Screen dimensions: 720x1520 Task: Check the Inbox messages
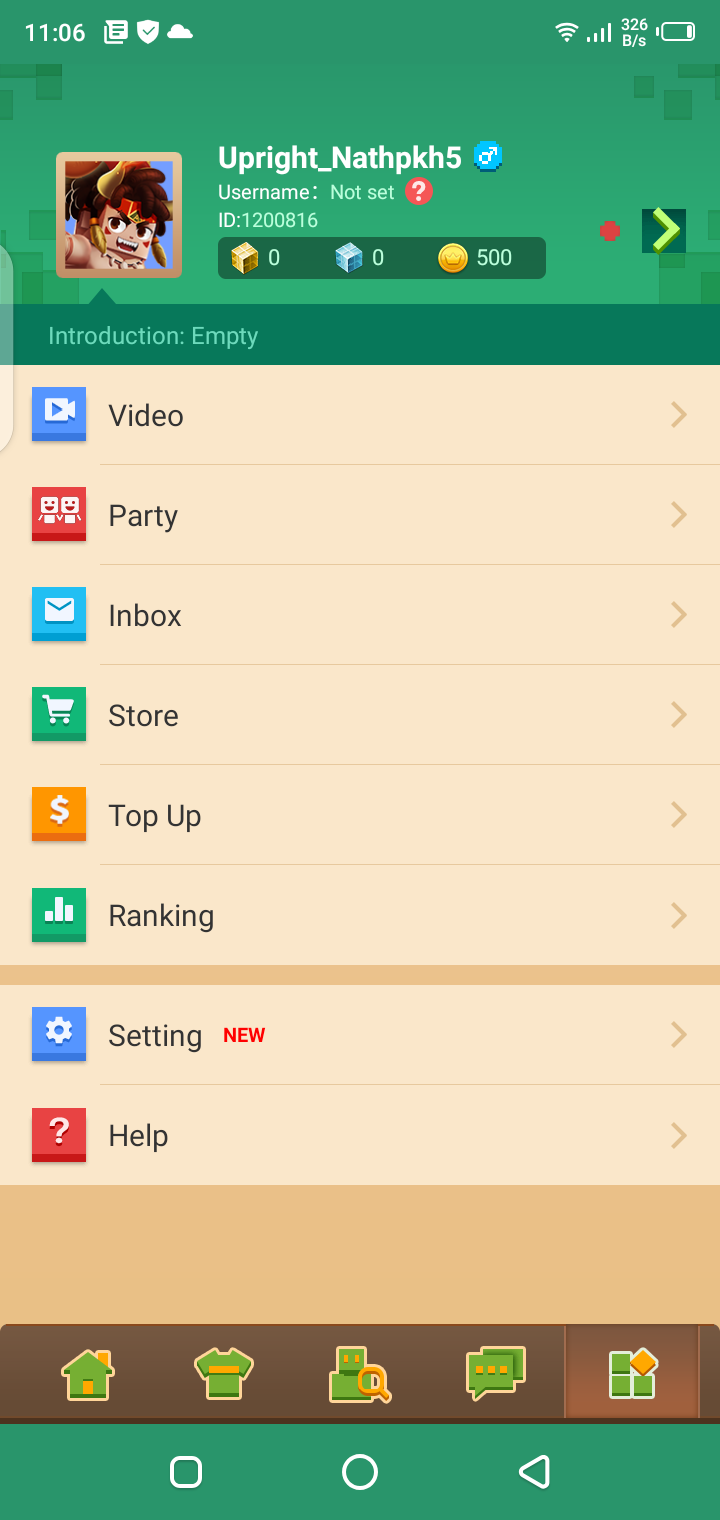[360, 615]
